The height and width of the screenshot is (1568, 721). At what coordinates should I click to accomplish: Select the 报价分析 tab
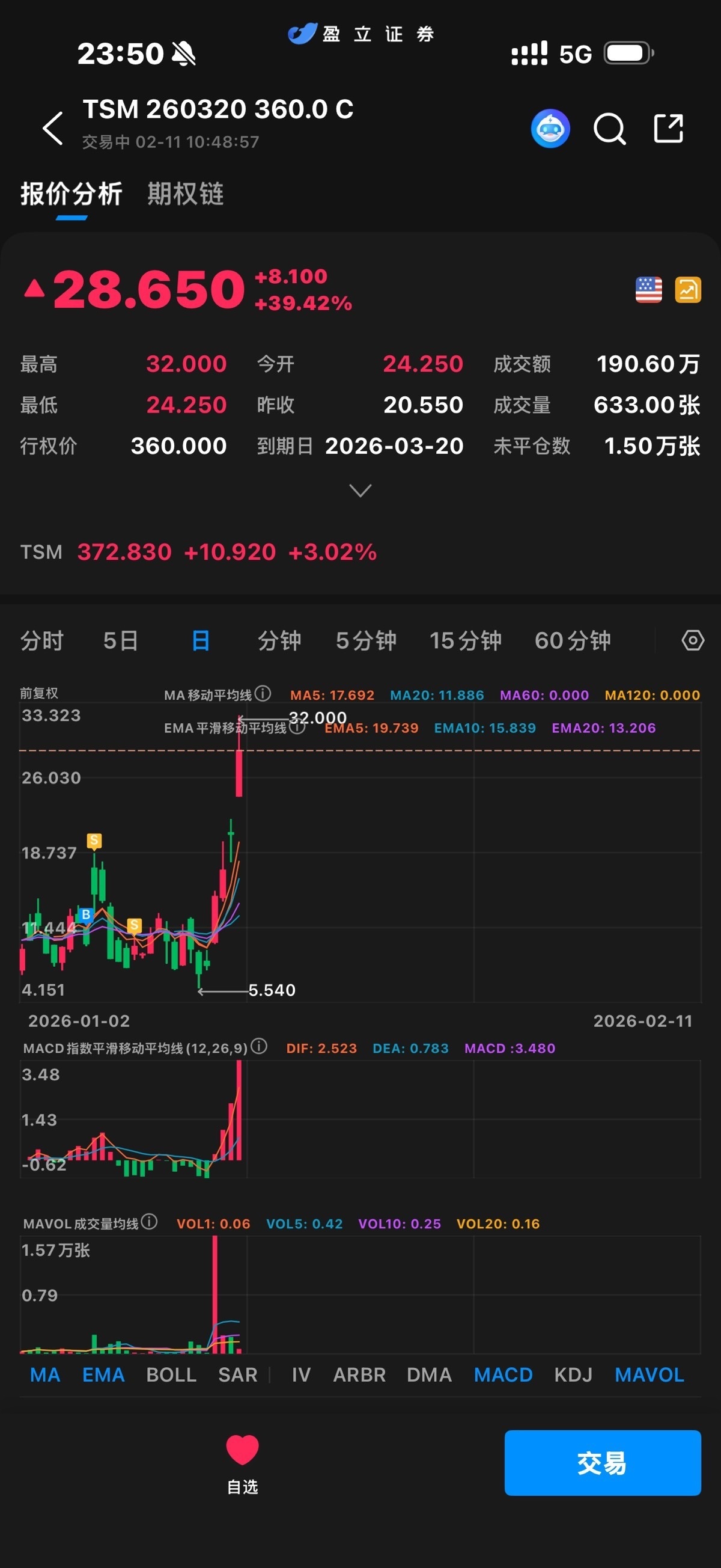[x=71, y=194]
